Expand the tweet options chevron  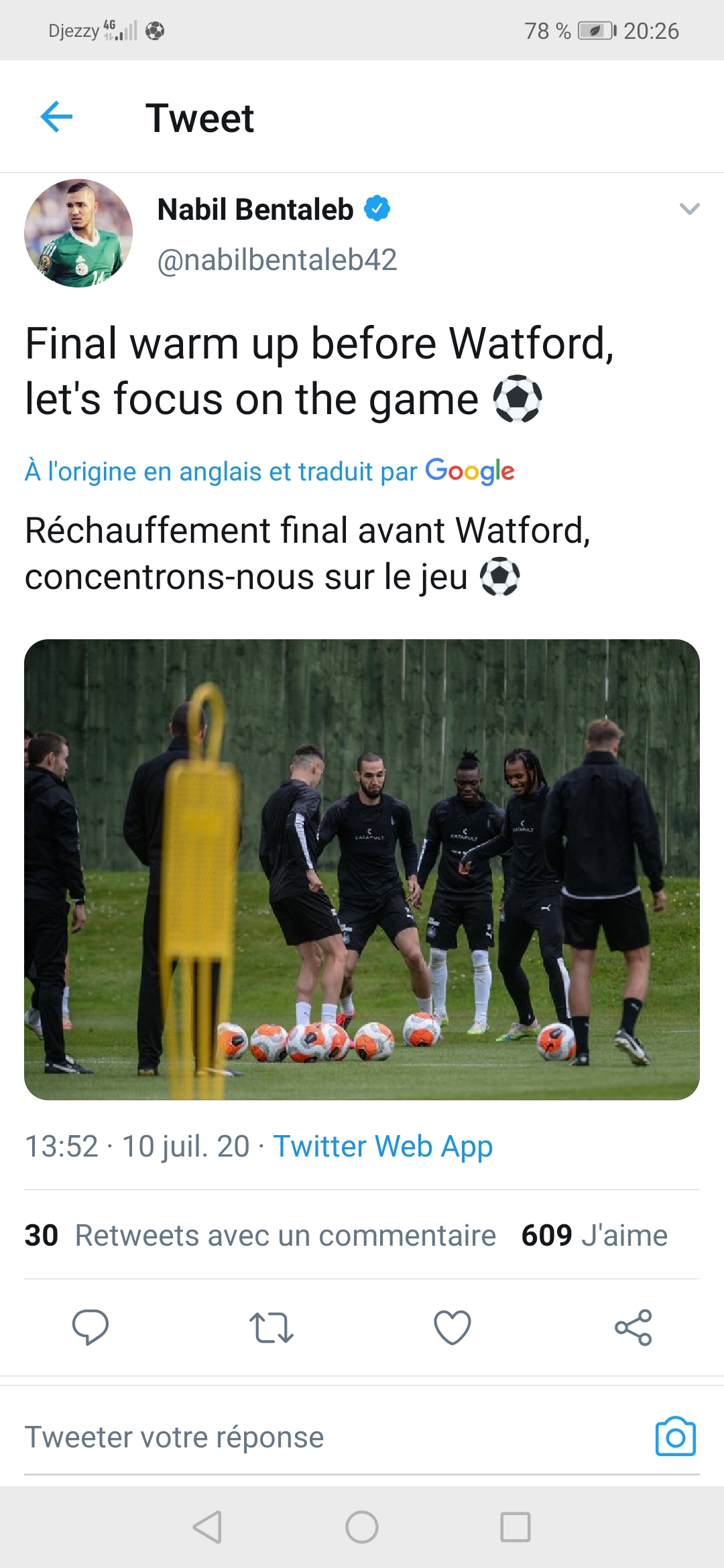coord(689,209)
